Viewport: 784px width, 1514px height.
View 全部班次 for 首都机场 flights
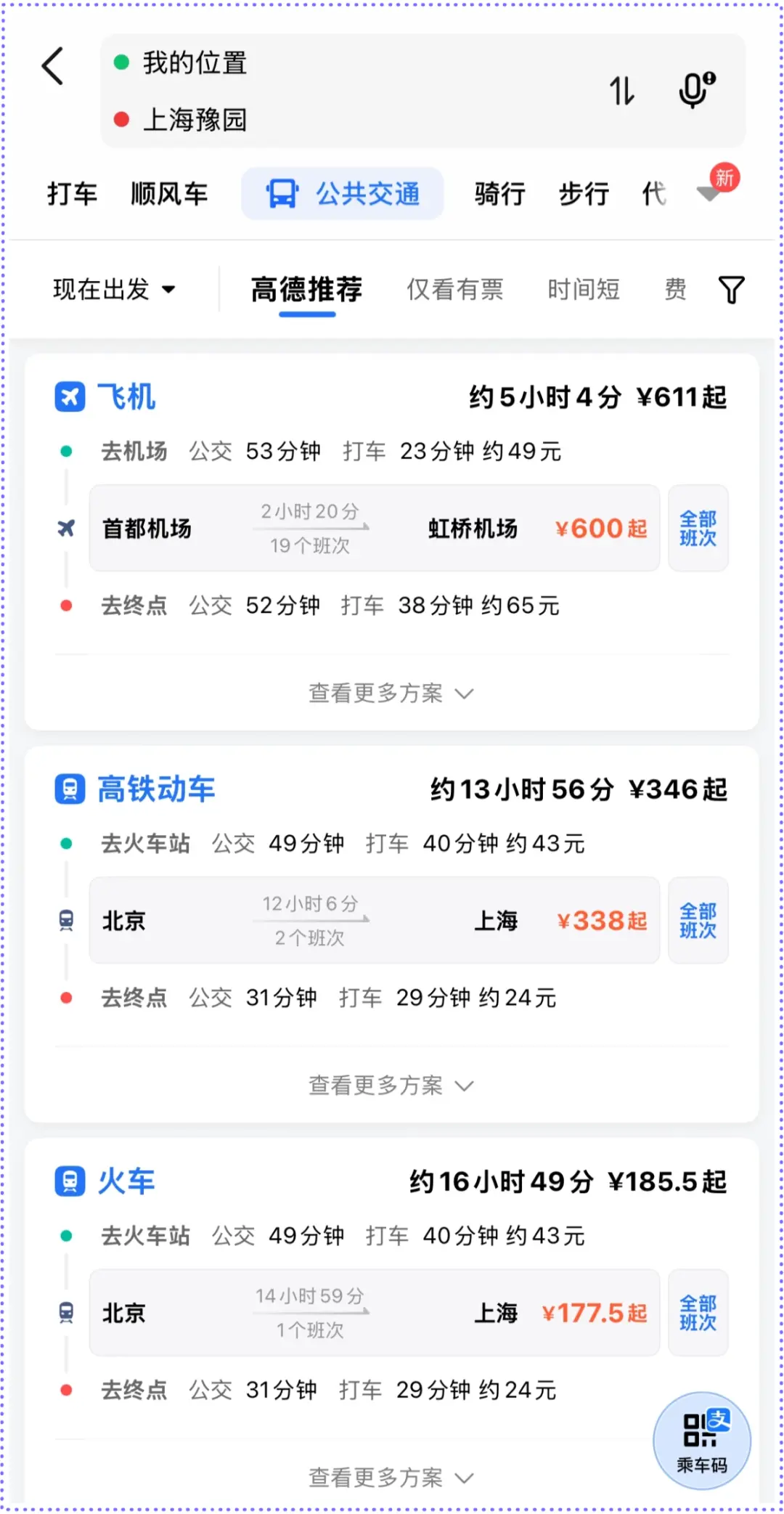pyautogui.click(x=698, y=529)
